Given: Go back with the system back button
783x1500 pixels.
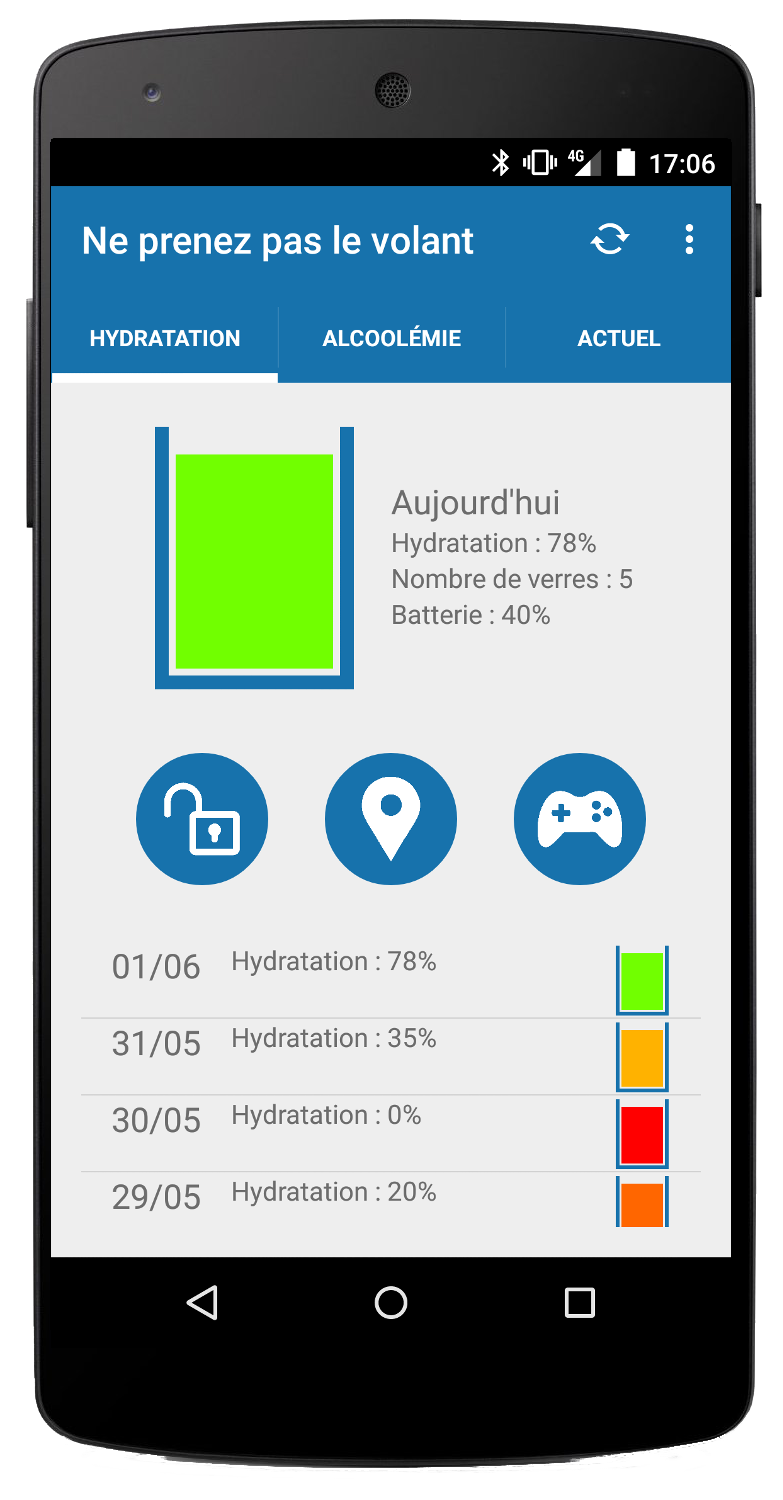Looking at the screenshot, I should [x=202, y=1302].
